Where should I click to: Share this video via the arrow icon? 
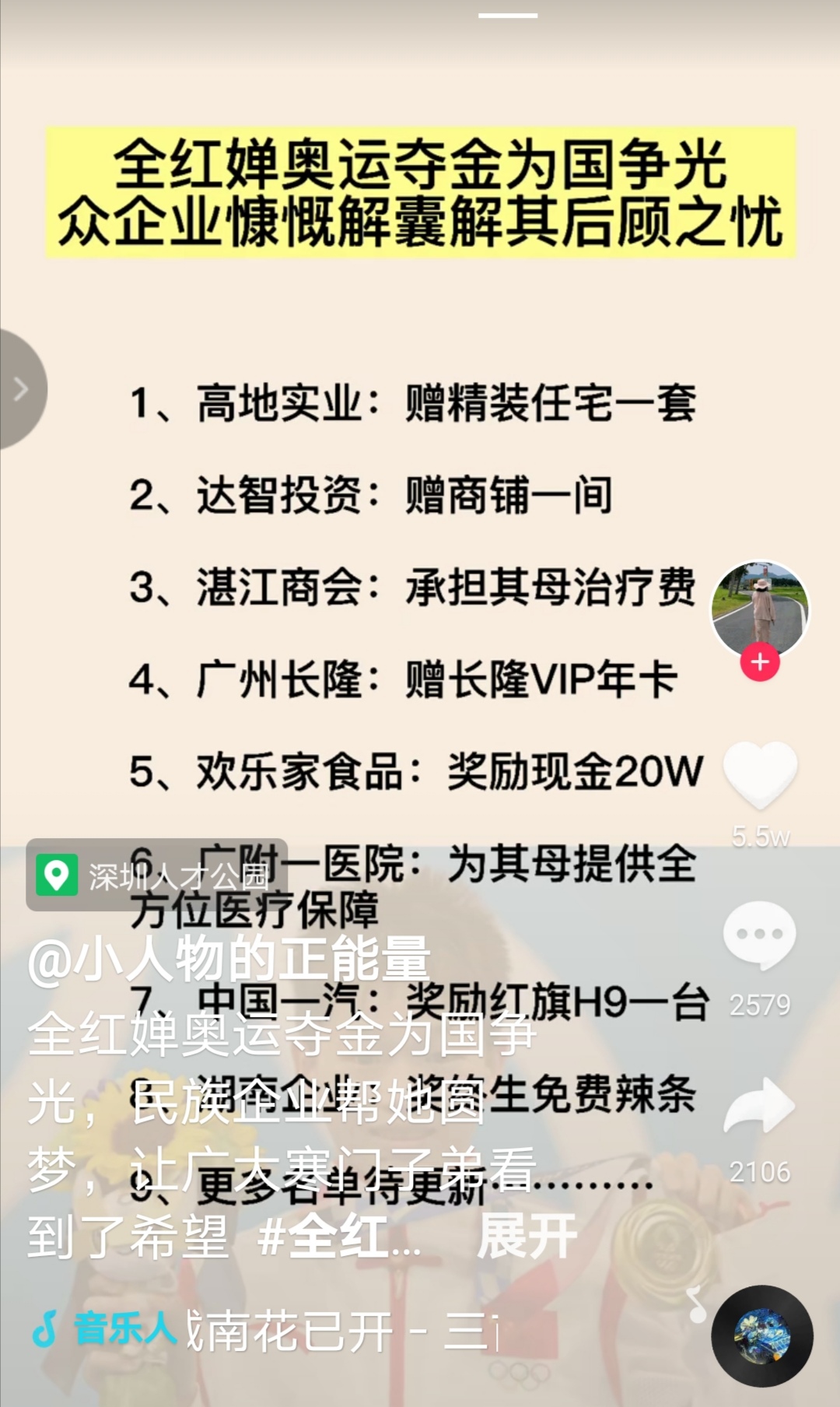click(x=759, y=1106)
